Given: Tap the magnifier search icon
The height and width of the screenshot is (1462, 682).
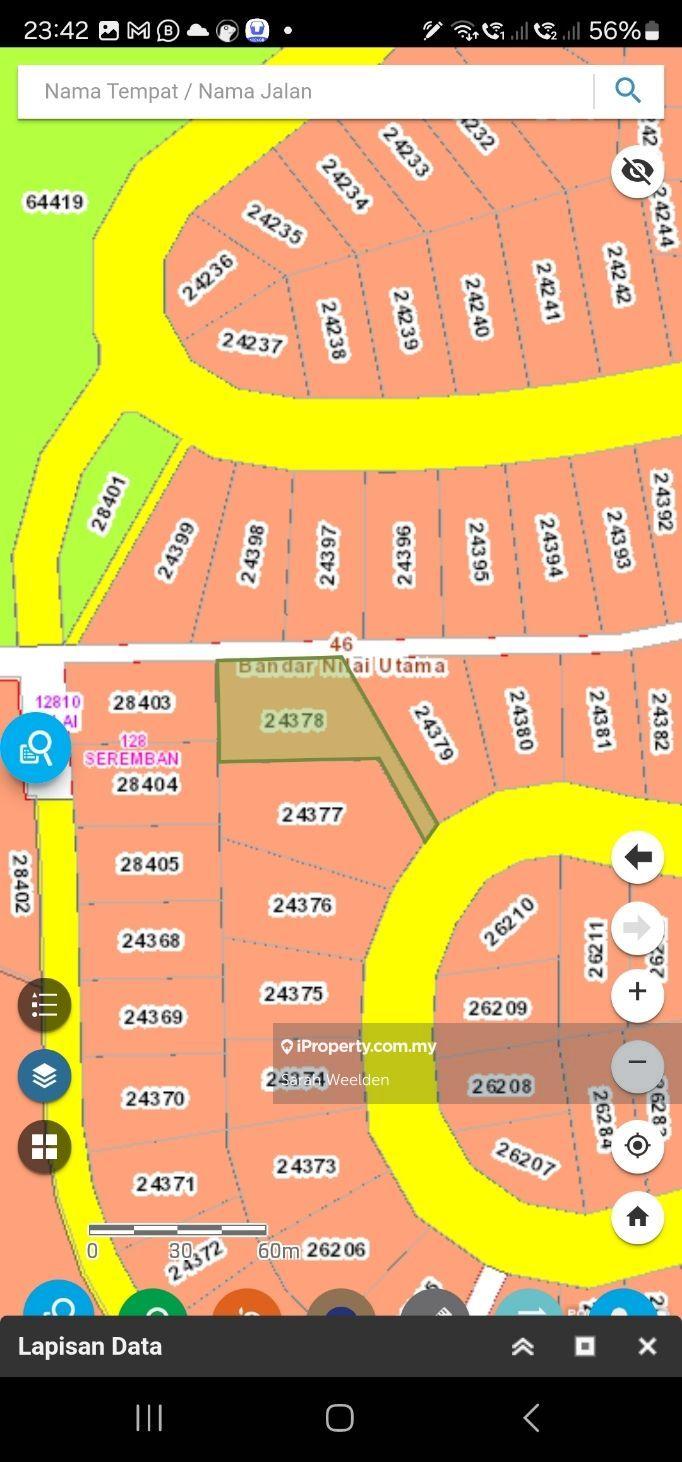Looking at the screenshot, I should click(x=628, y=91).
